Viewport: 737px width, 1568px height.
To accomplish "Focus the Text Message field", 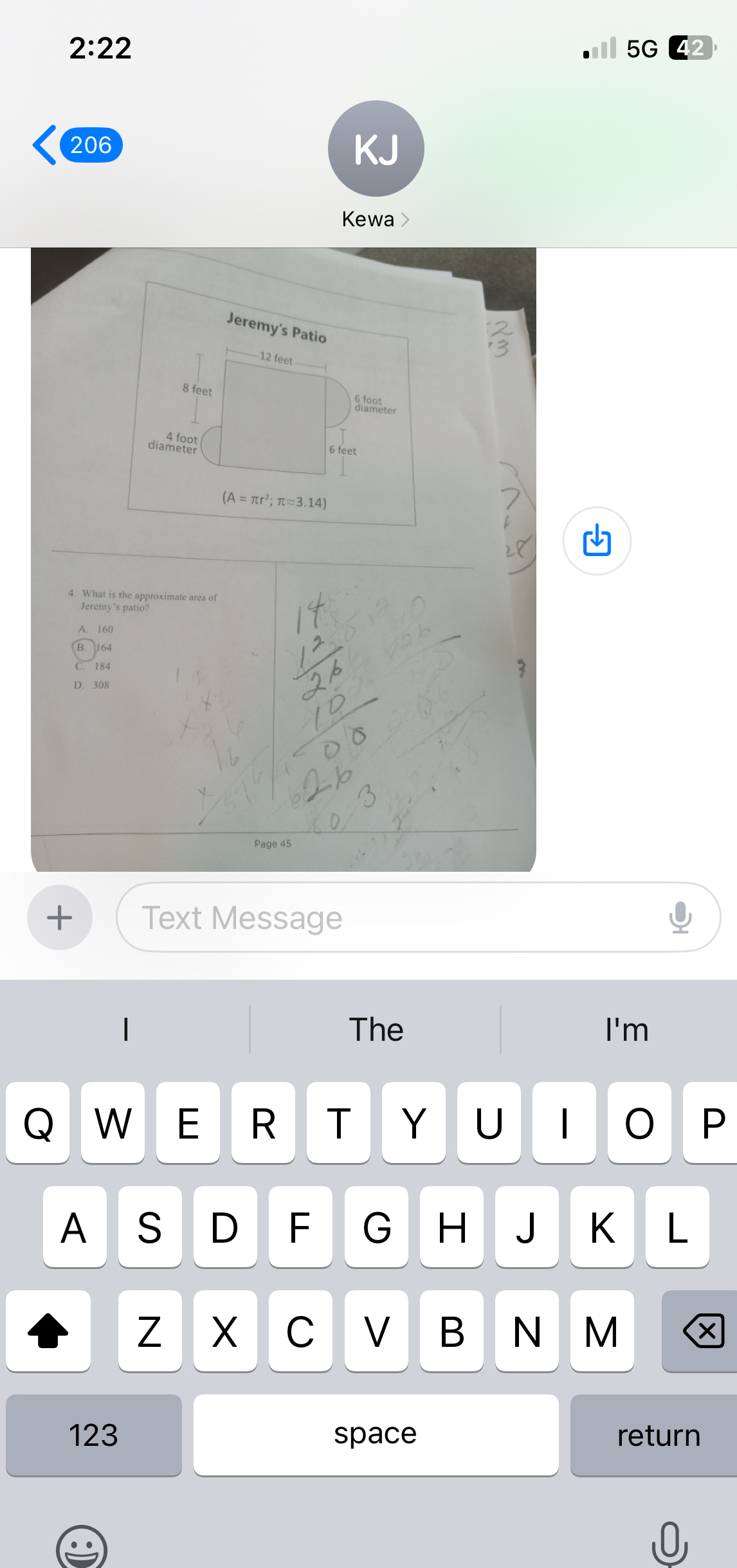I will [x=386, y=917].
